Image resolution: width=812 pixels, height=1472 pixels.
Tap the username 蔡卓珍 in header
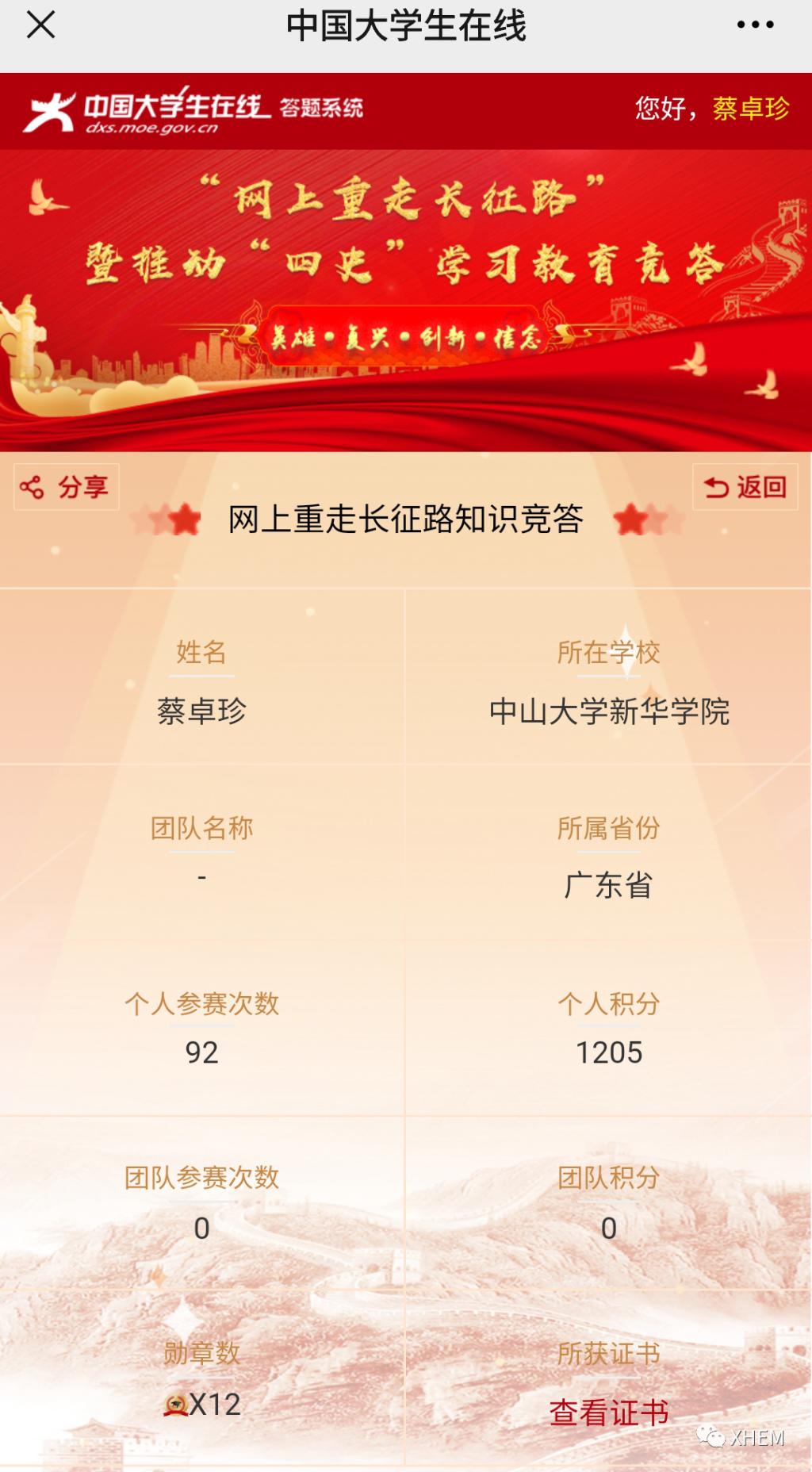(750, 108)
